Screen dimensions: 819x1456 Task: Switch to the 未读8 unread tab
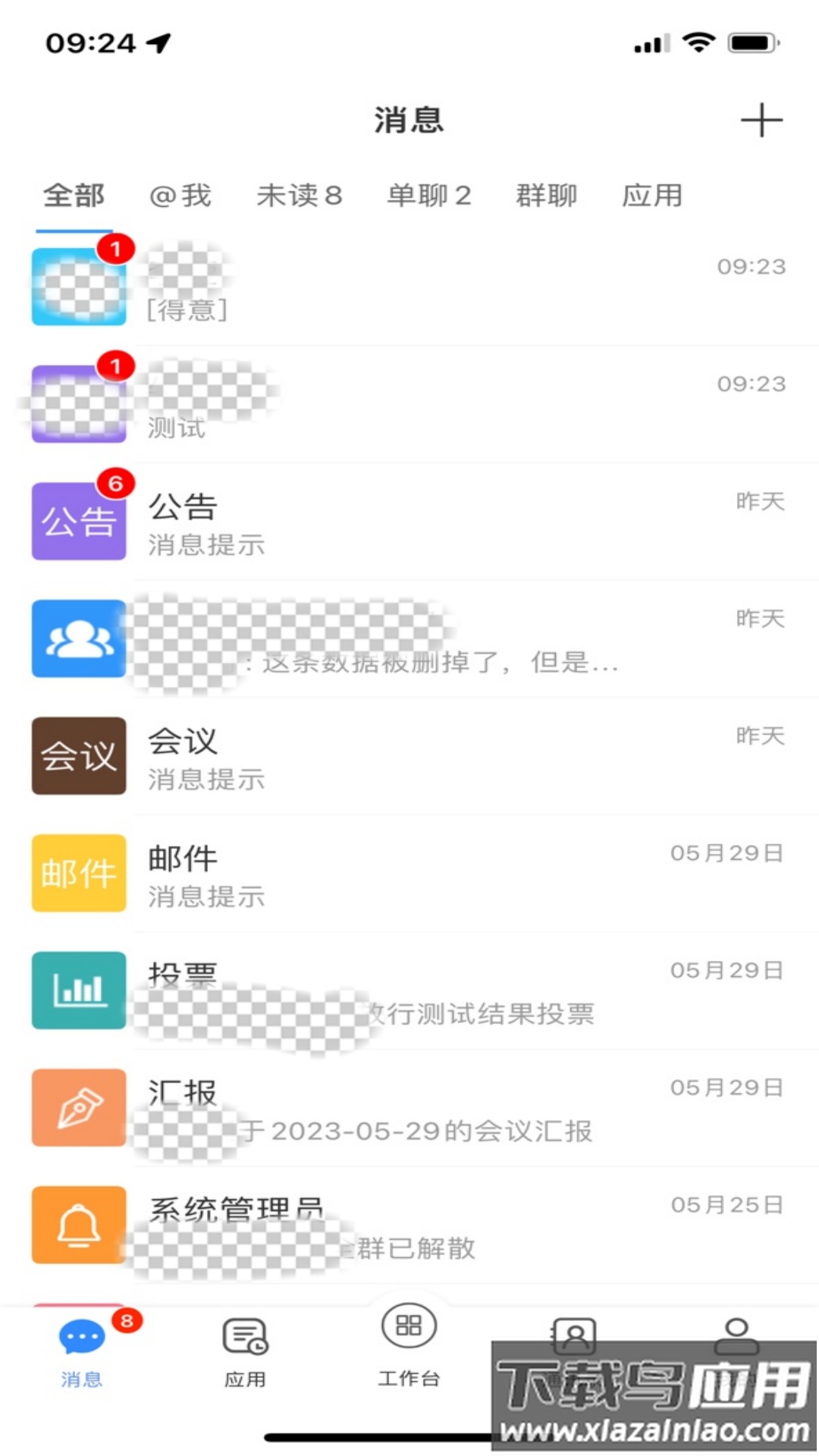(x=300, y=196)
